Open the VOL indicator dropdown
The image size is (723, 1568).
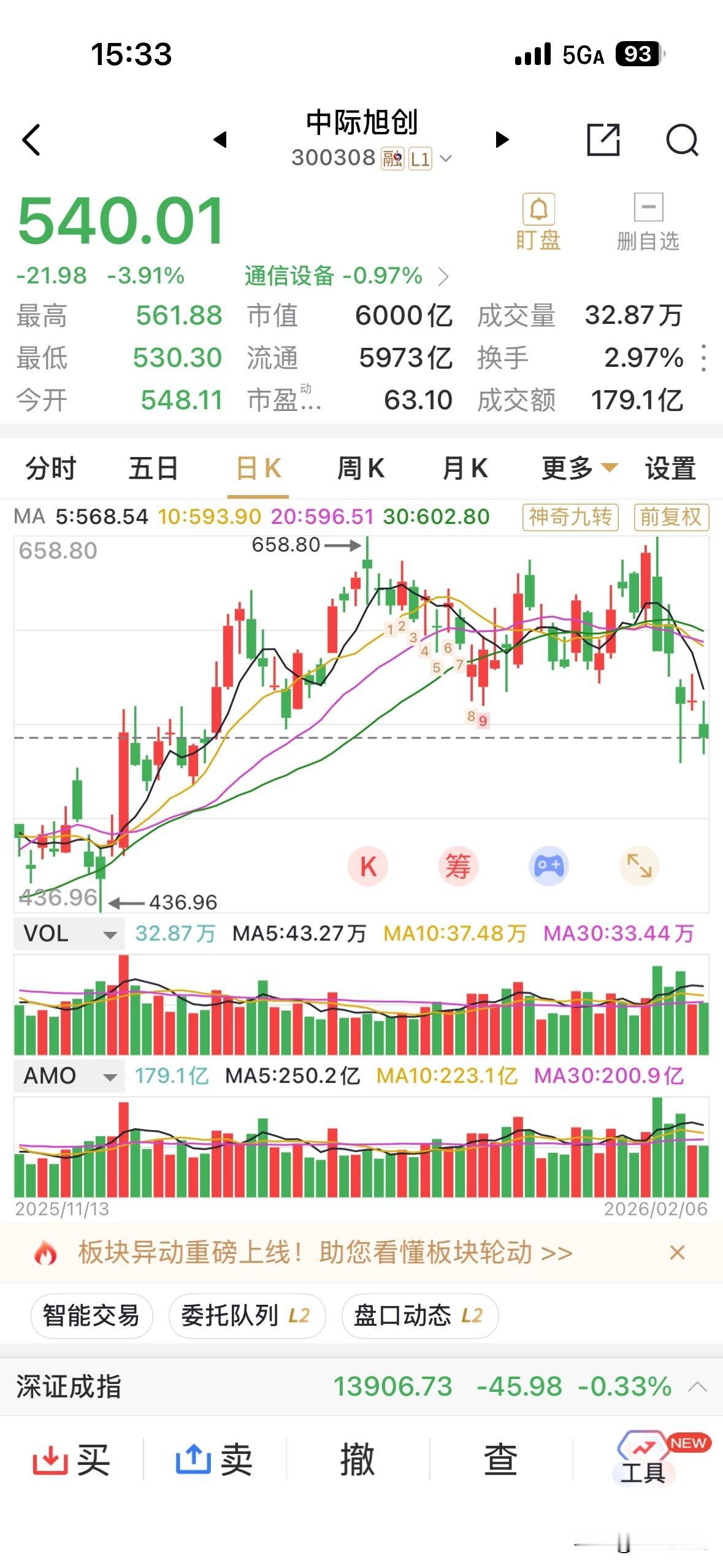click(67, 934)
